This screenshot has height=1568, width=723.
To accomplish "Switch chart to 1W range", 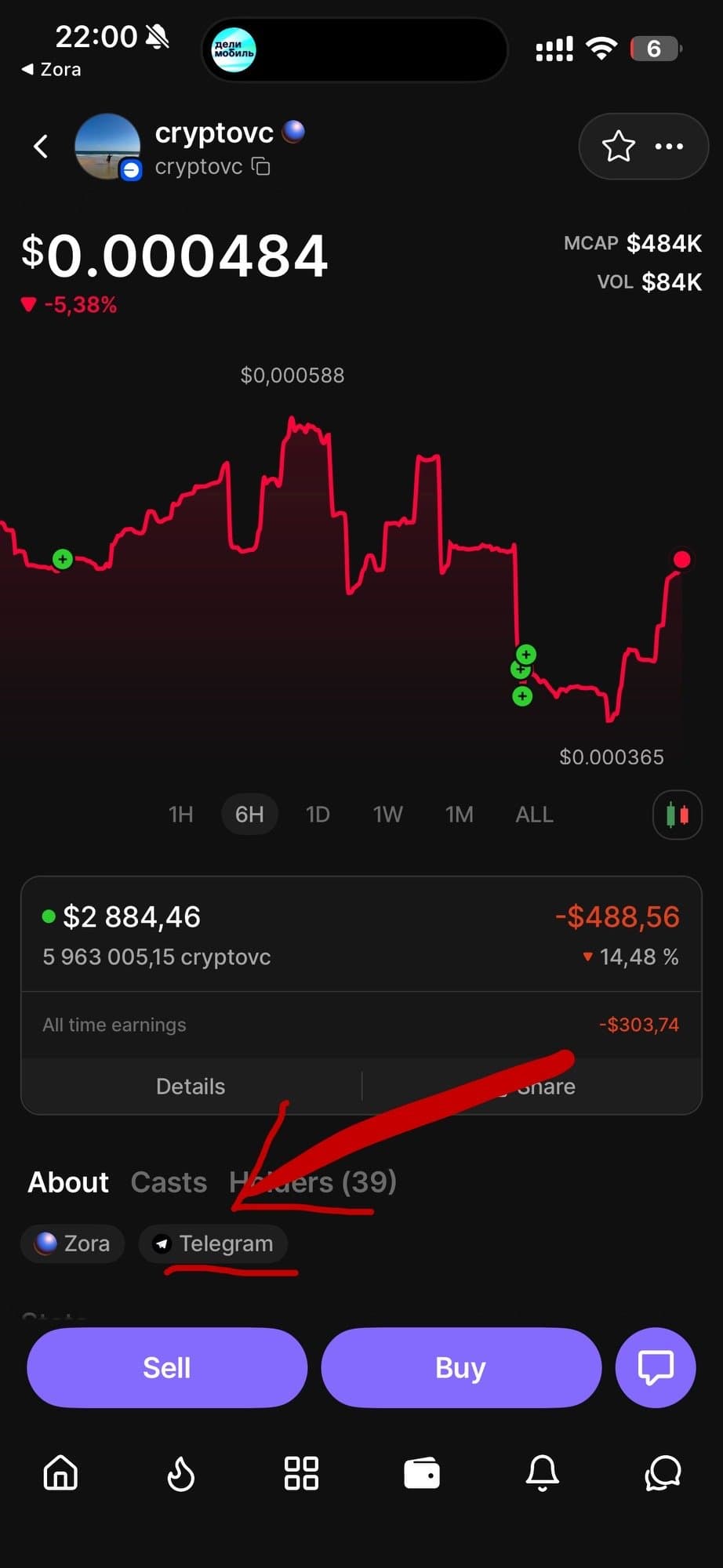I will 387,815.
